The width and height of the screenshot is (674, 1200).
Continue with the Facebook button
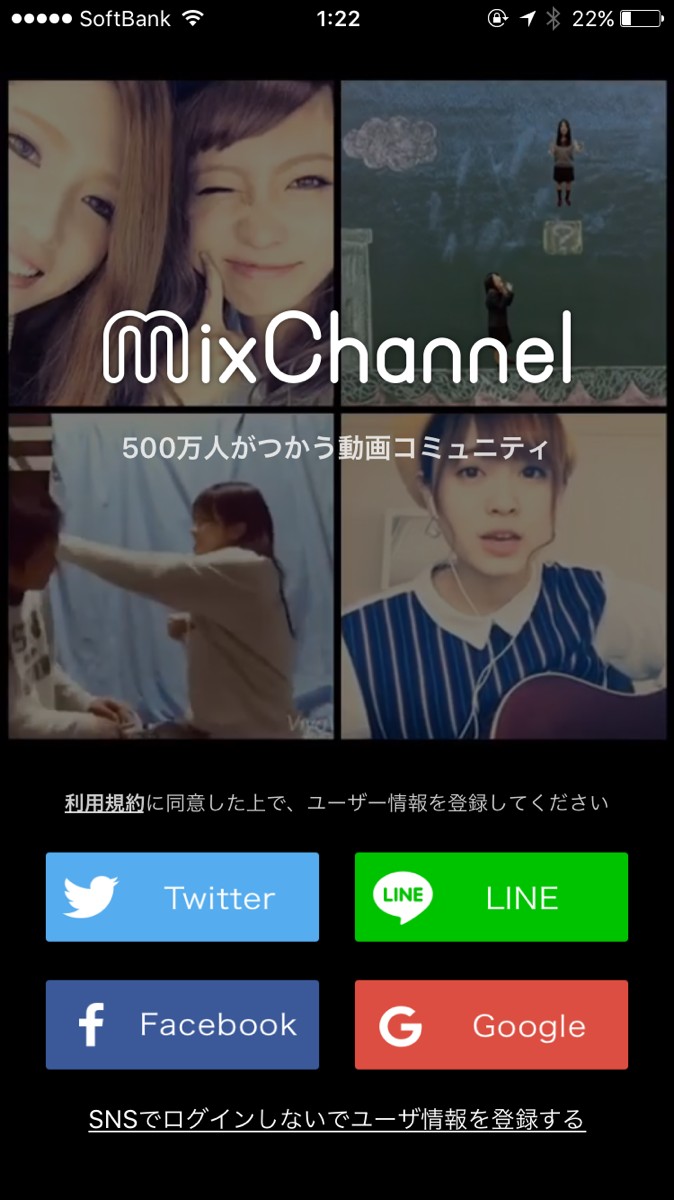(182, 1024)
